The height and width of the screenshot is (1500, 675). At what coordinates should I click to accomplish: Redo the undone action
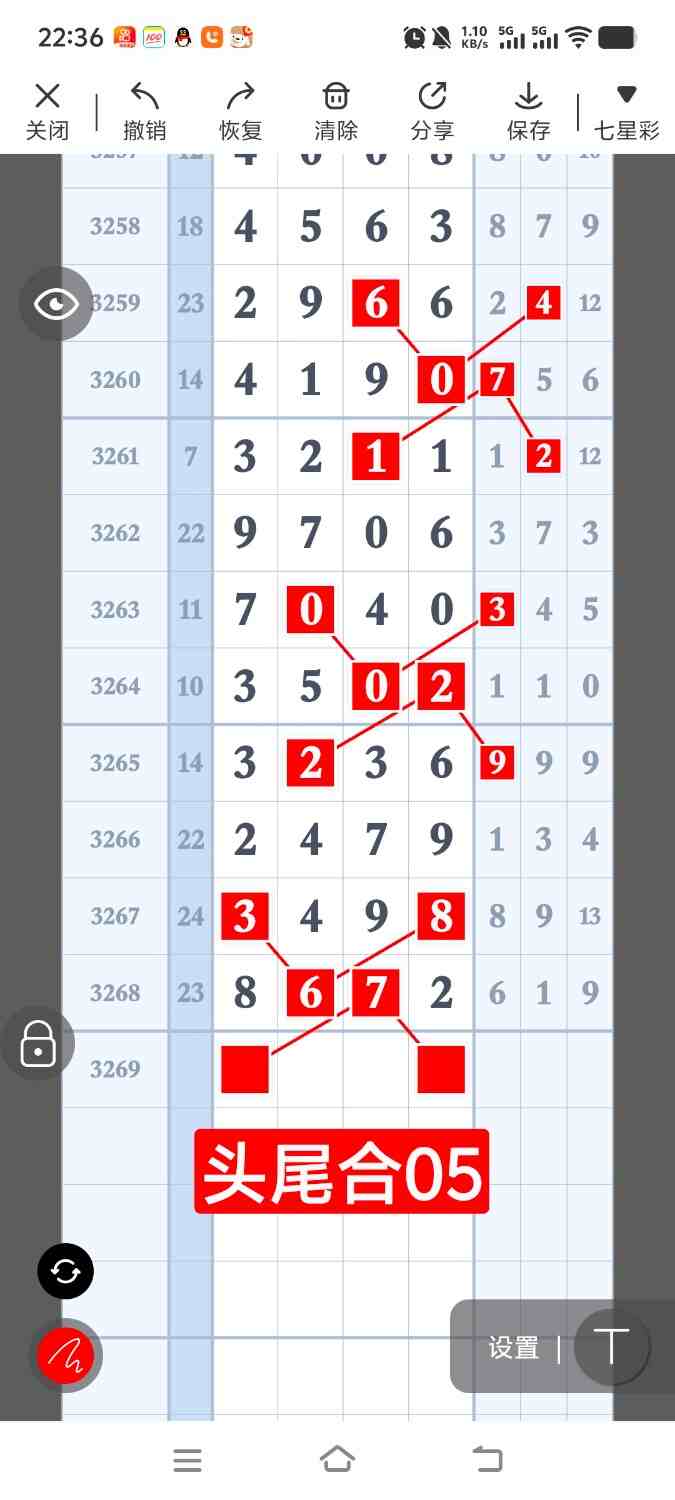pos(240,110)
